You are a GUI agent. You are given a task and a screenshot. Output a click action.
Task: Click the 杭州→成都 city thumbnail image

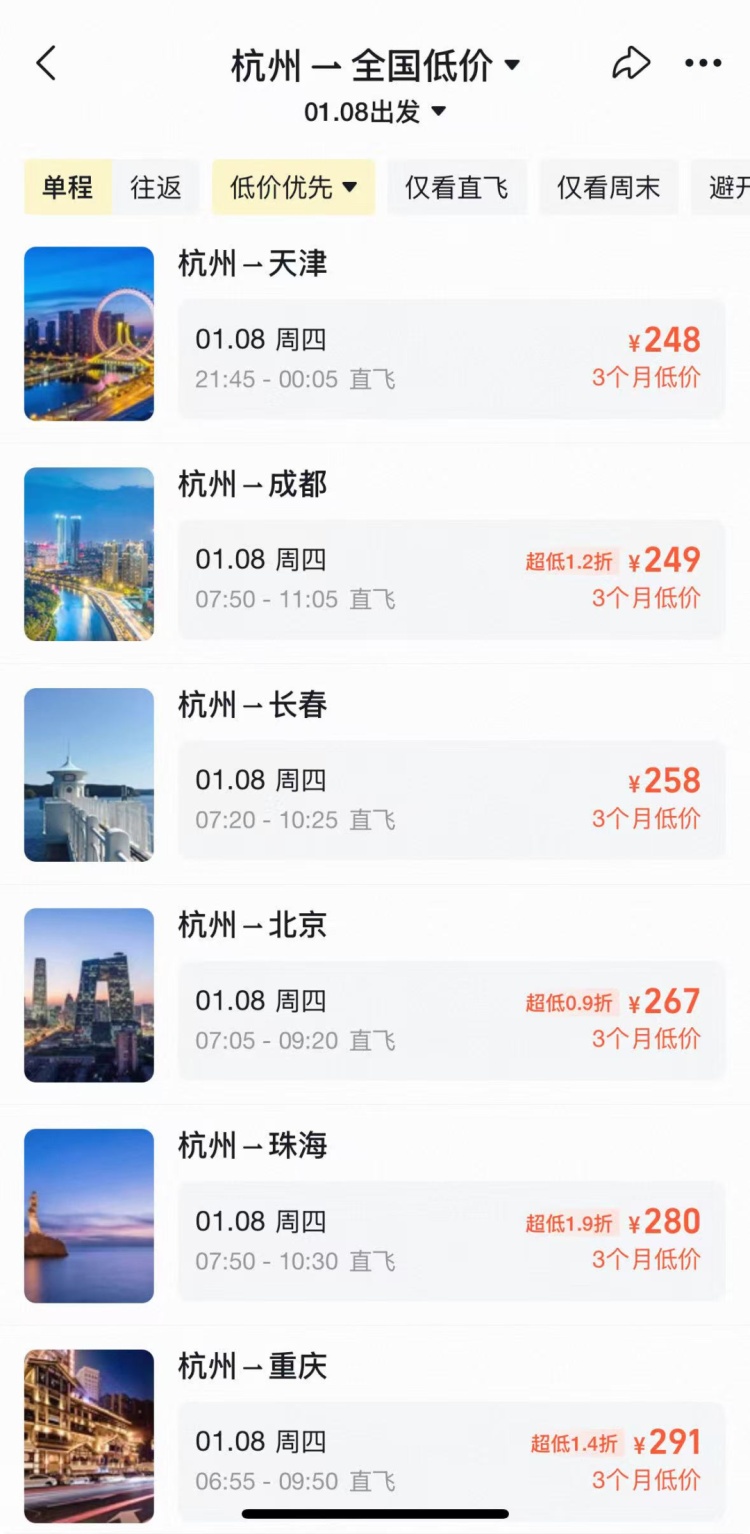pos(88,554)
